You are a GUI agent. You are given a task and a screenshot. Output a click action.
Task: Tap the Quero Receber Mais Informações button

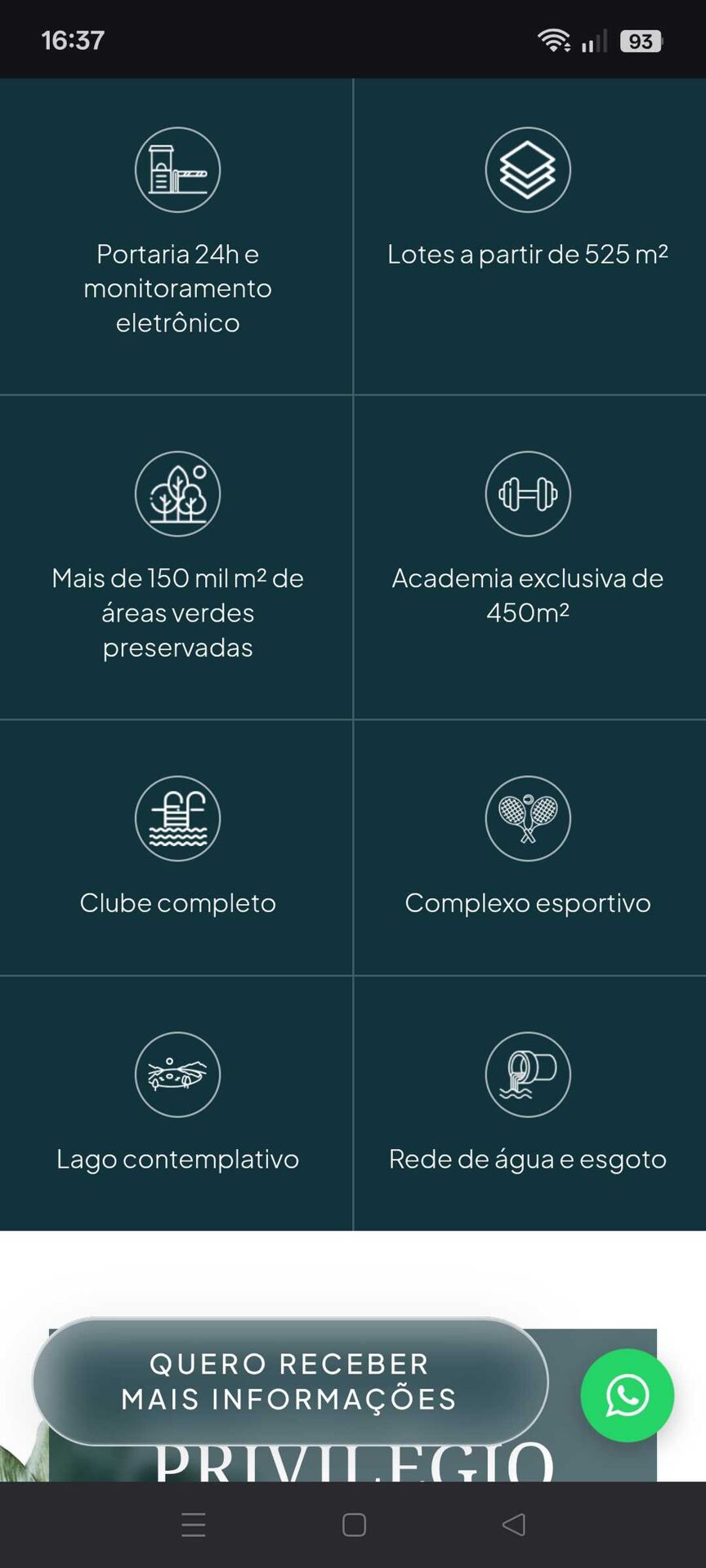[290, 1381]
